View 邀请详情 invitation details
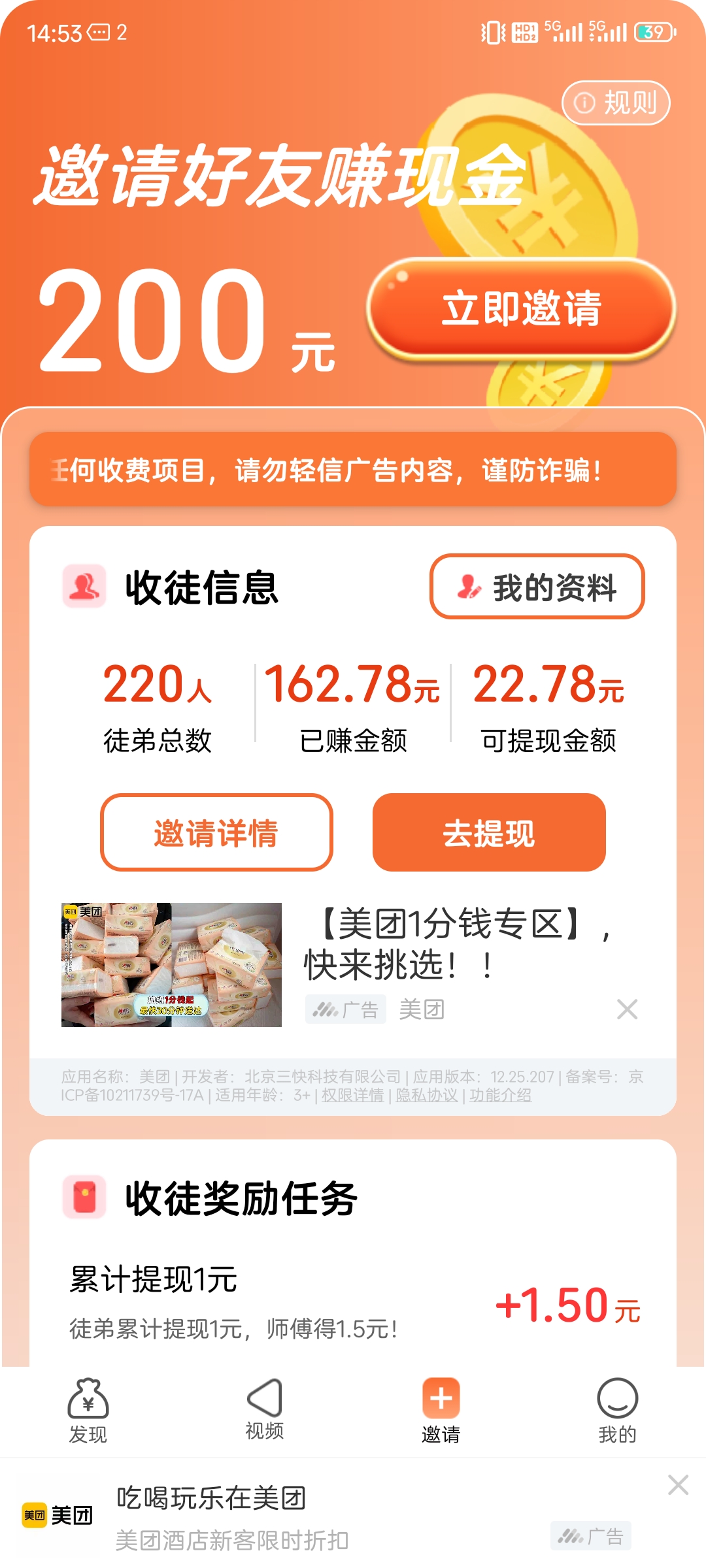 tap(216, 832)
